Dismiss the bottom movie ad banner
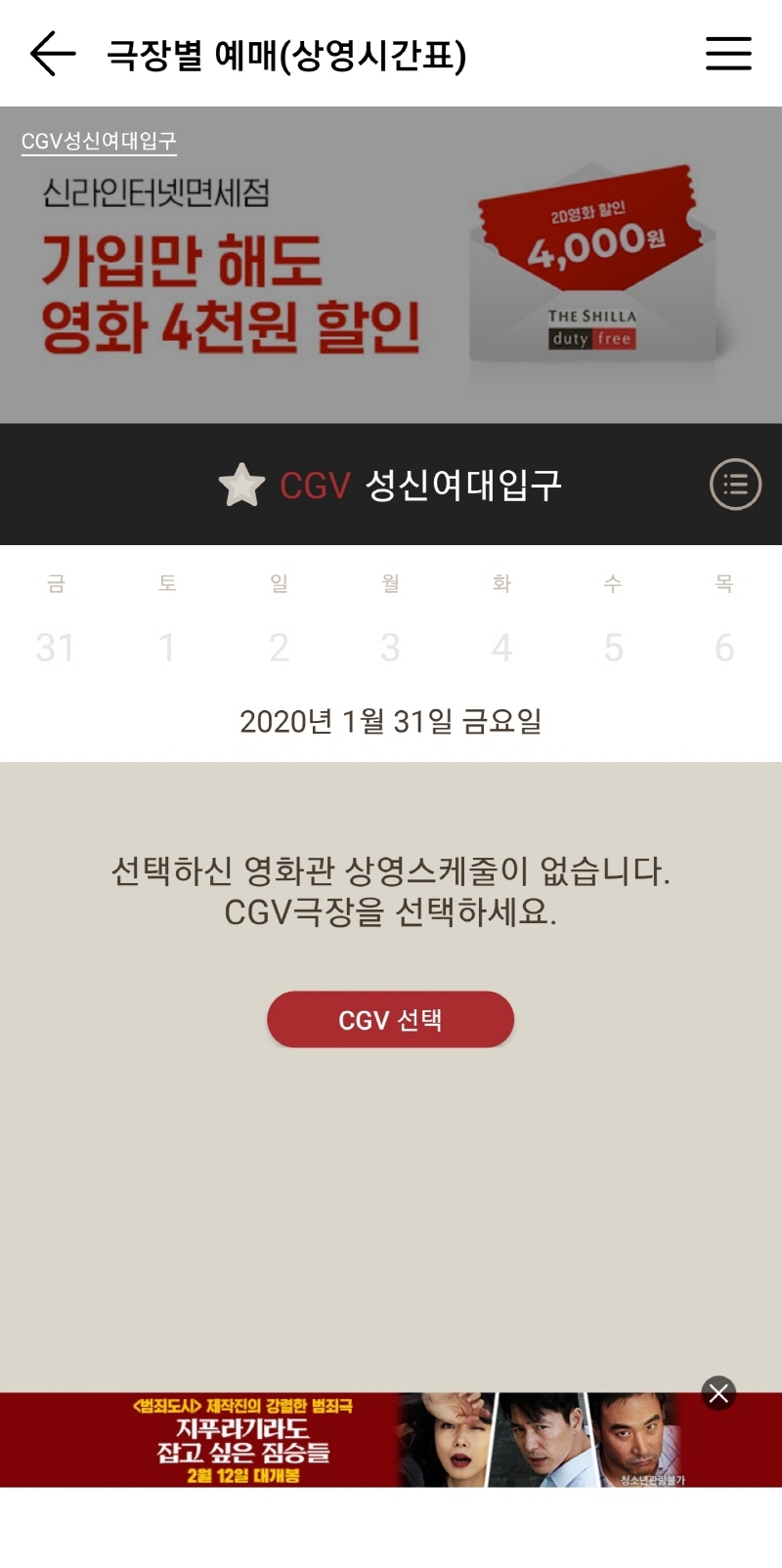782x1568 pixels. 718,1393
